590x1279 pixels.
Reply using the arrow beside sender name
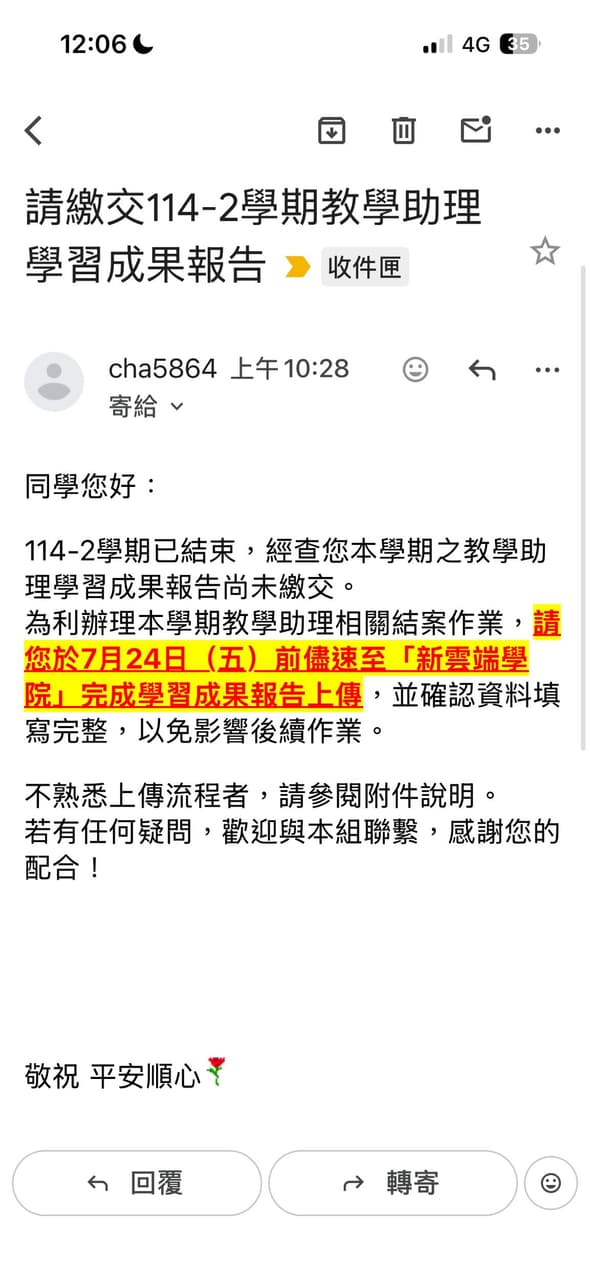tap(482, 370)
